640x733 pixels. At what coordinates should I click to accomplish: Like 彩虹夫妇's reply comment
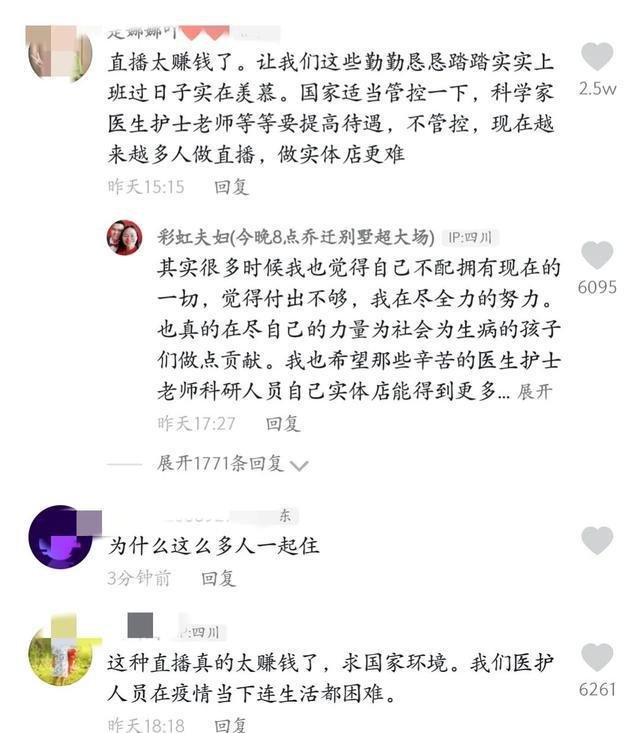(x=597, y=256)
